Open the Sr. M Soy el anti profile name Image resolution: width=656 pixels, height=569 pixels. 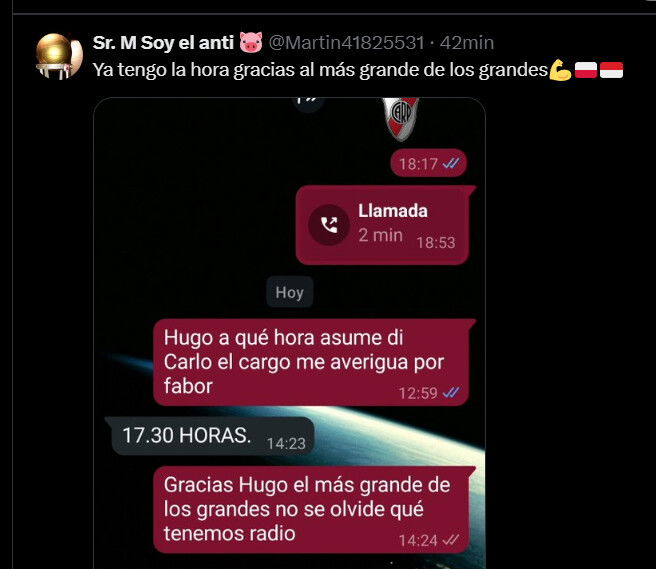coord(163,43)
